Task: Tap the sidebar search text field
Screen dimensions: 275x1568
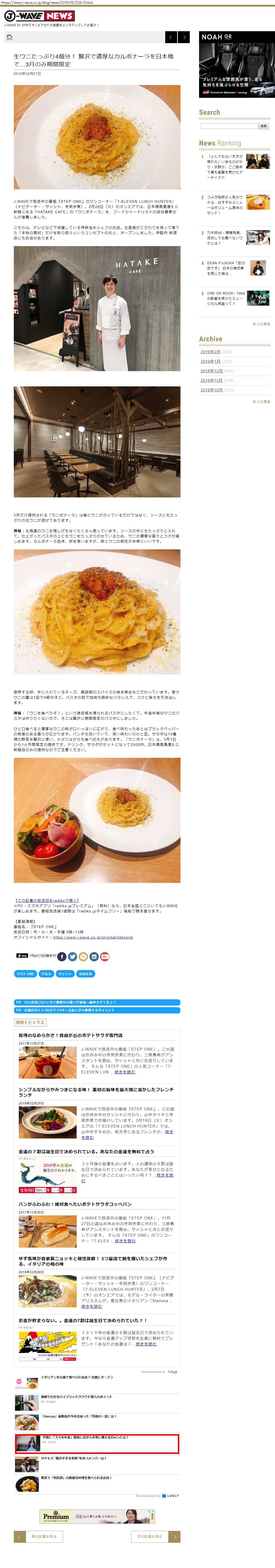Action: pyautogui.click(x=229, y=126)
